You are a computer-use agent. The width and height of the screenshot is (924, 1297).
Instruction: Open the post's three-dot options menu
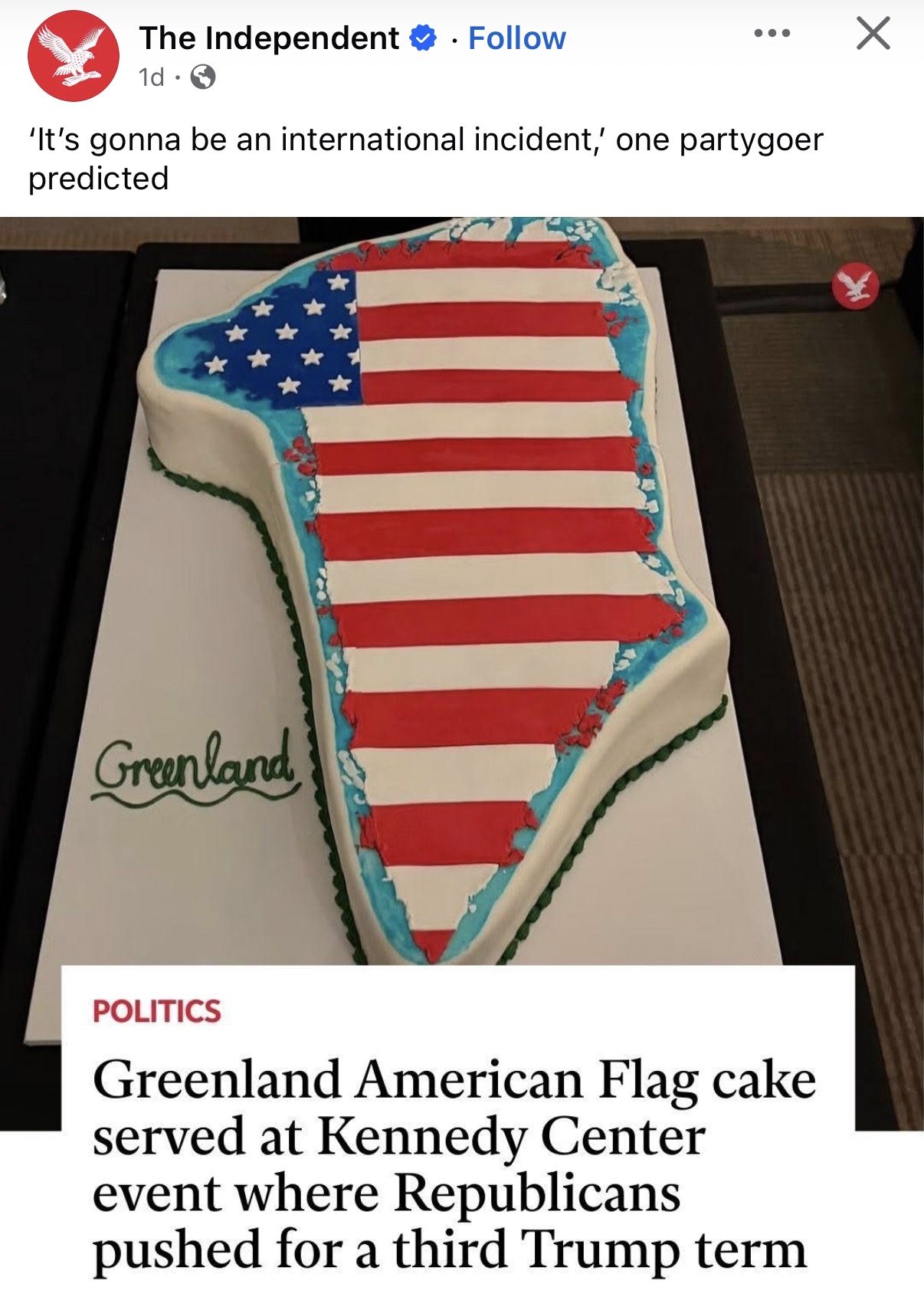[772, 34]
